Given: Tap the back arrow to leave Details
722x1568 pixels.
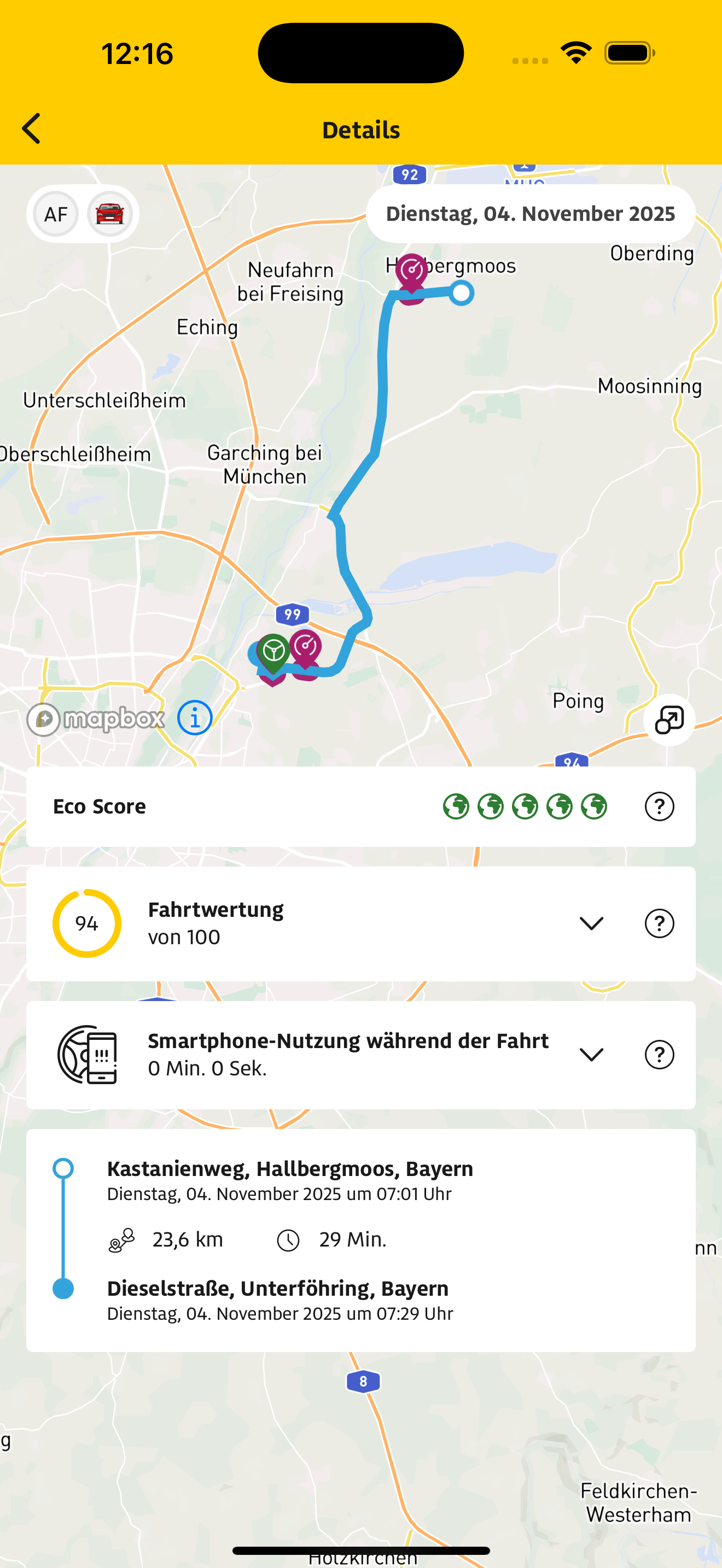Looking at the screenshot, I should click(32, 128).
